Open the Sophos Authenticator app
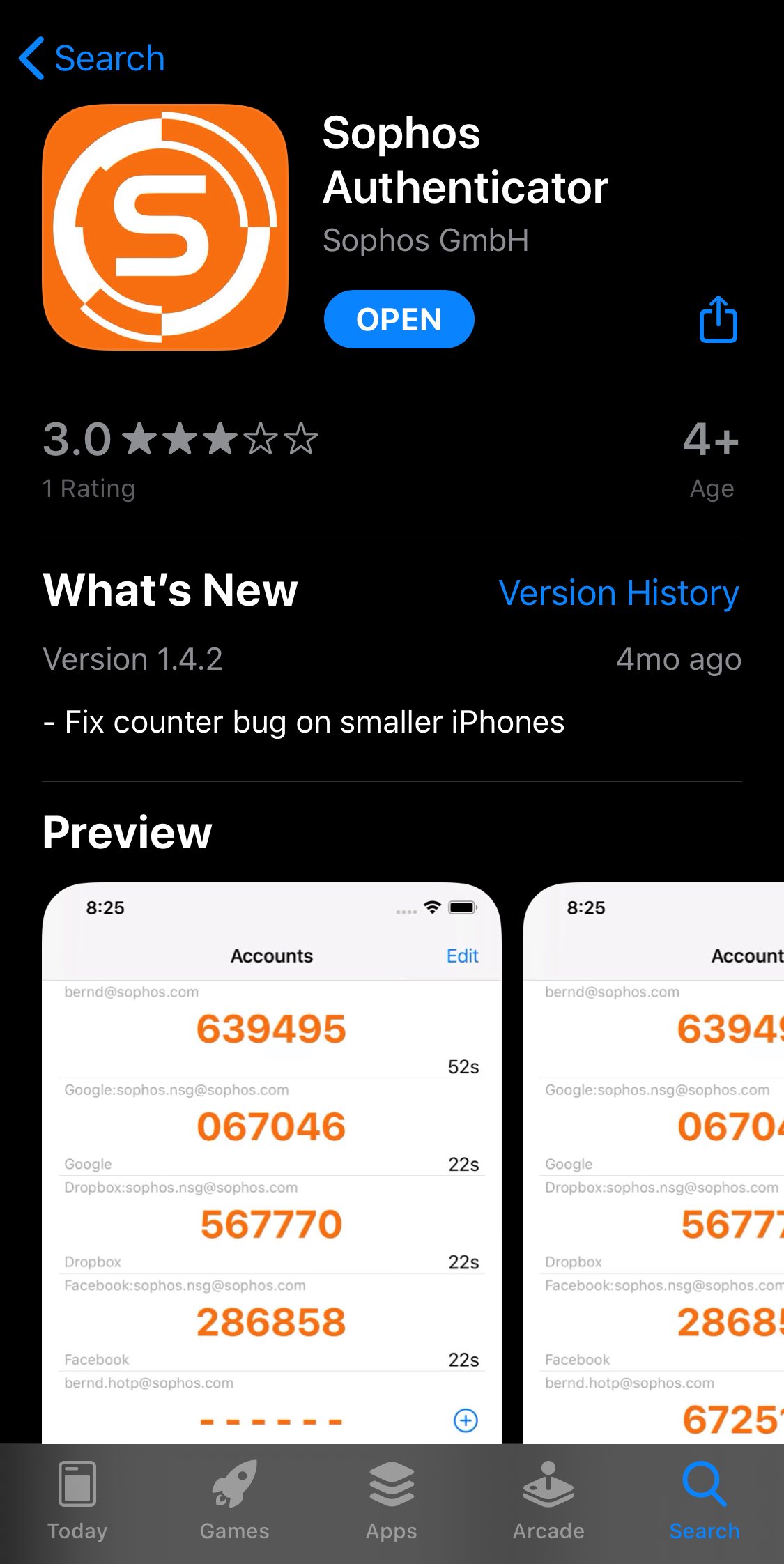The height and width of the screenshot is (1564, 784). click(x=399, y=319)
